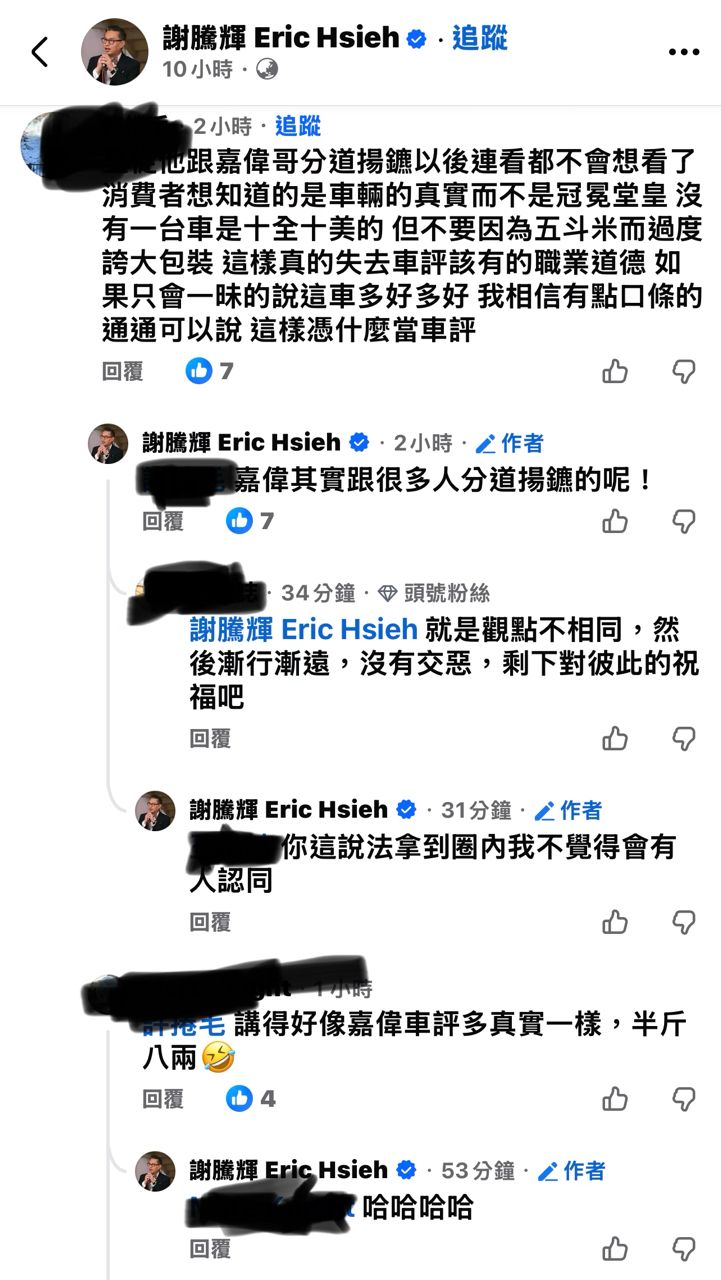View reactions on the 半斤八兩 comment
This screenshot has height=1280, width=721.
(x=250, y=1099)
